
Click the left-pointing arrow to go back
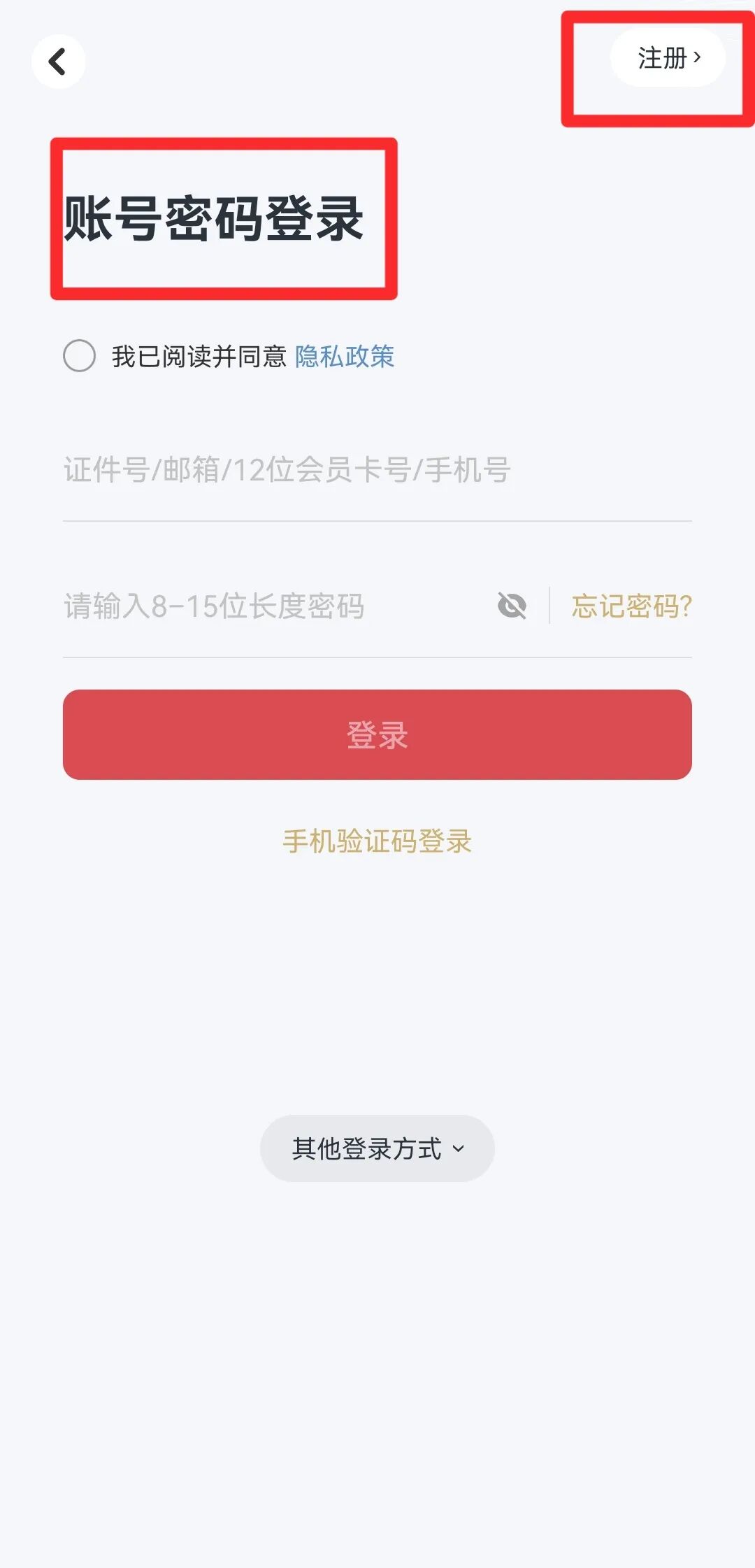click(59, 61)
